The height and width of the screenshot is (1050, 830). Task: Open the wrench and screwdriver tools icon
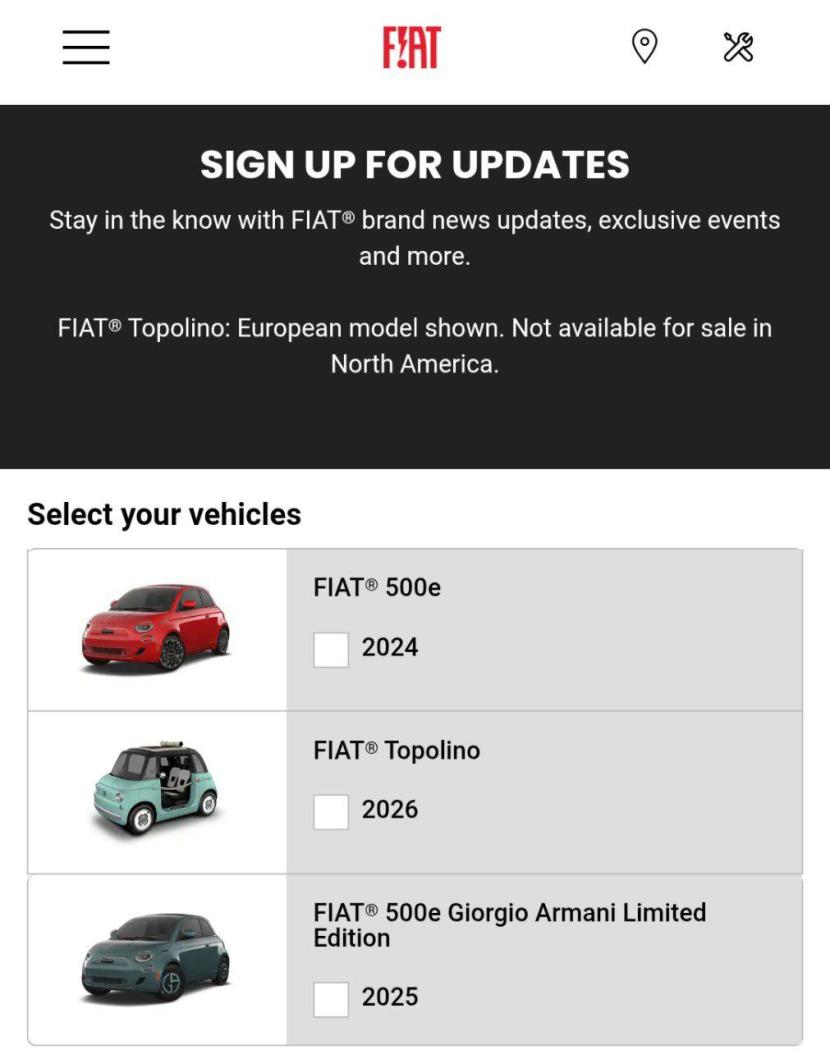[x=738, y=46]
